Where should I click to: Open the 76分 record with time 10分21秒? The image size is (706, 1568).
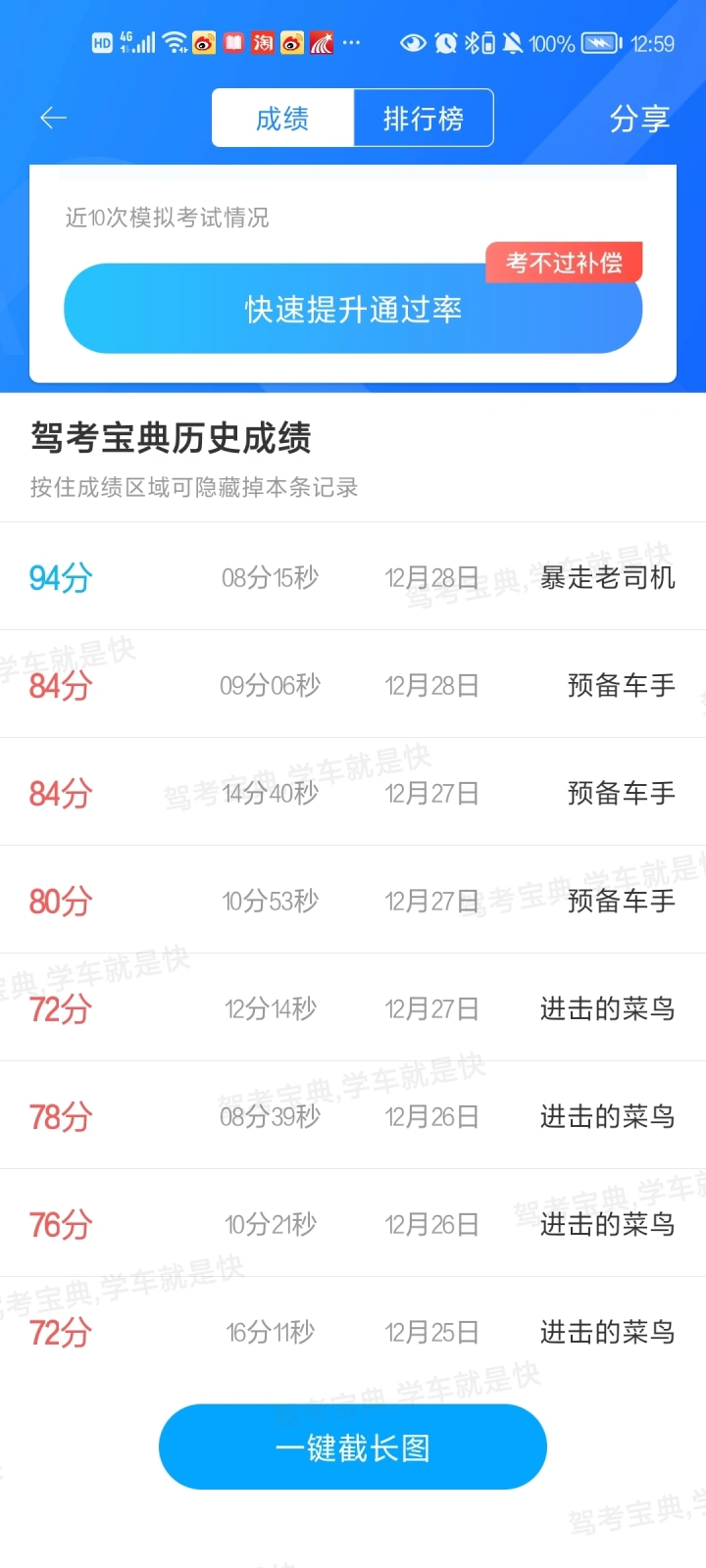[x=353, y=1223]
